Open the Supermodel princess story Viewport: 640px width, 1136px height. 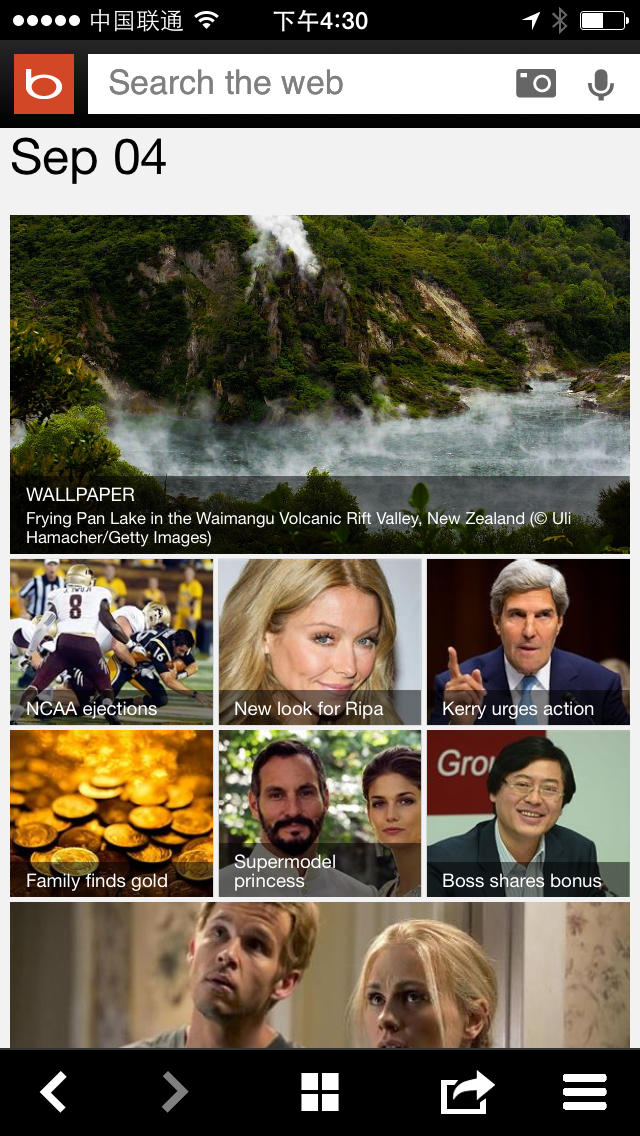pyautogui.click(x=320, y=813)
